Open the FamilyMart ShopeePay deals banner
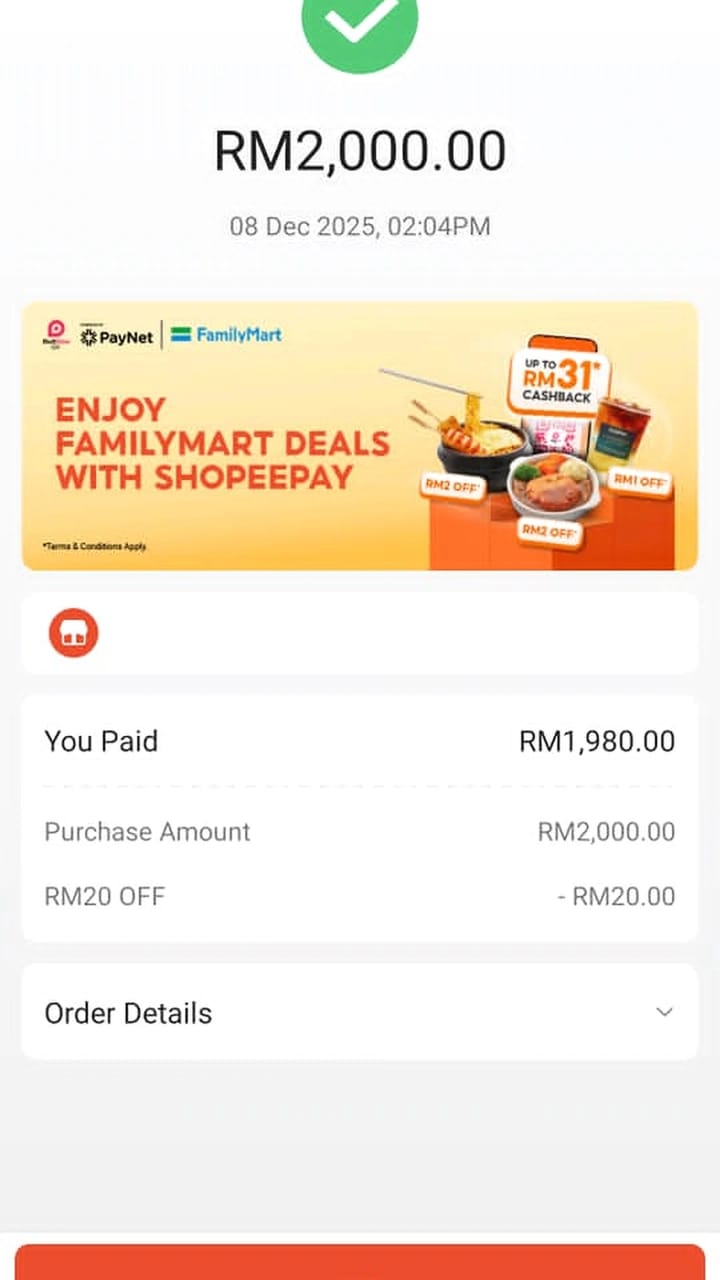Viewport: 720px width, 1280px height. pyautogui.click(x=360, y=436)
